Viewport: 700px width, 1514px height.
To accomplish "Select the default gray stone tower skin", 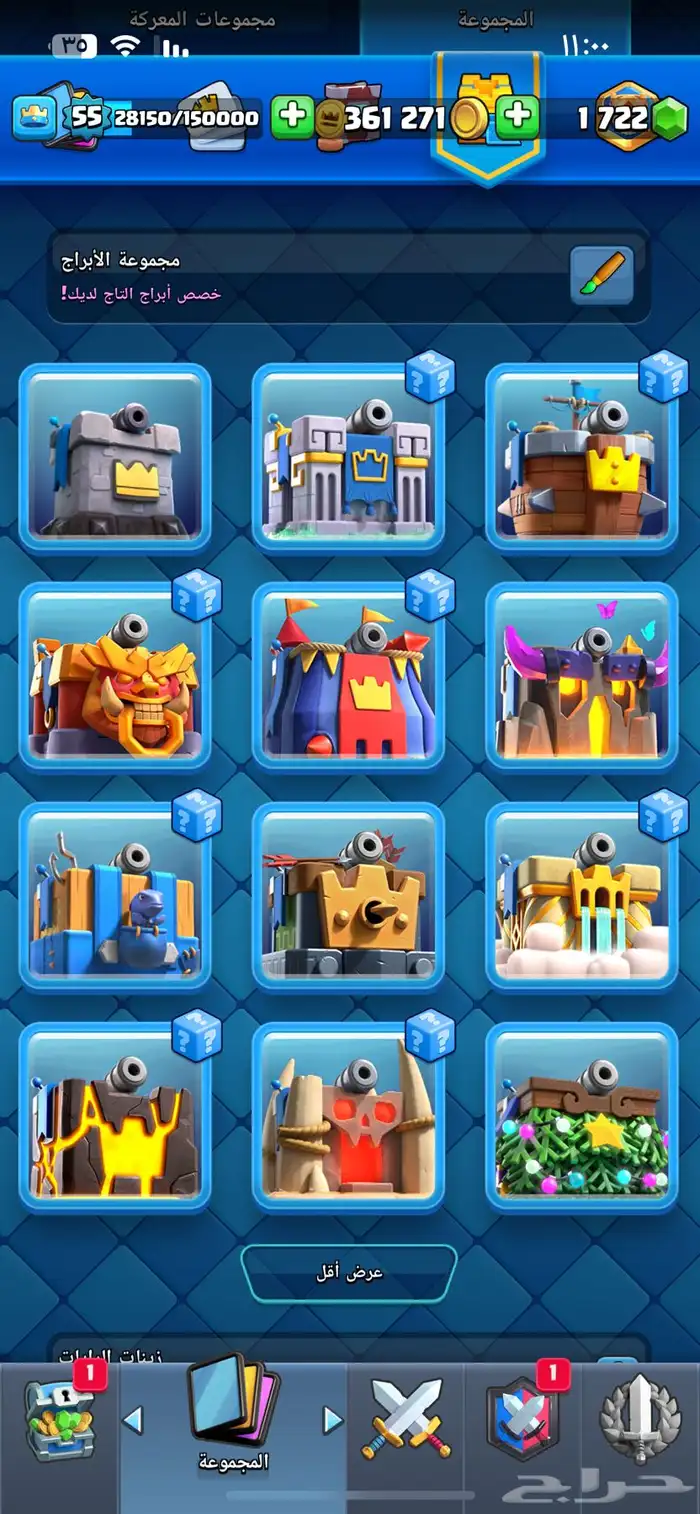I will [115, 457].
